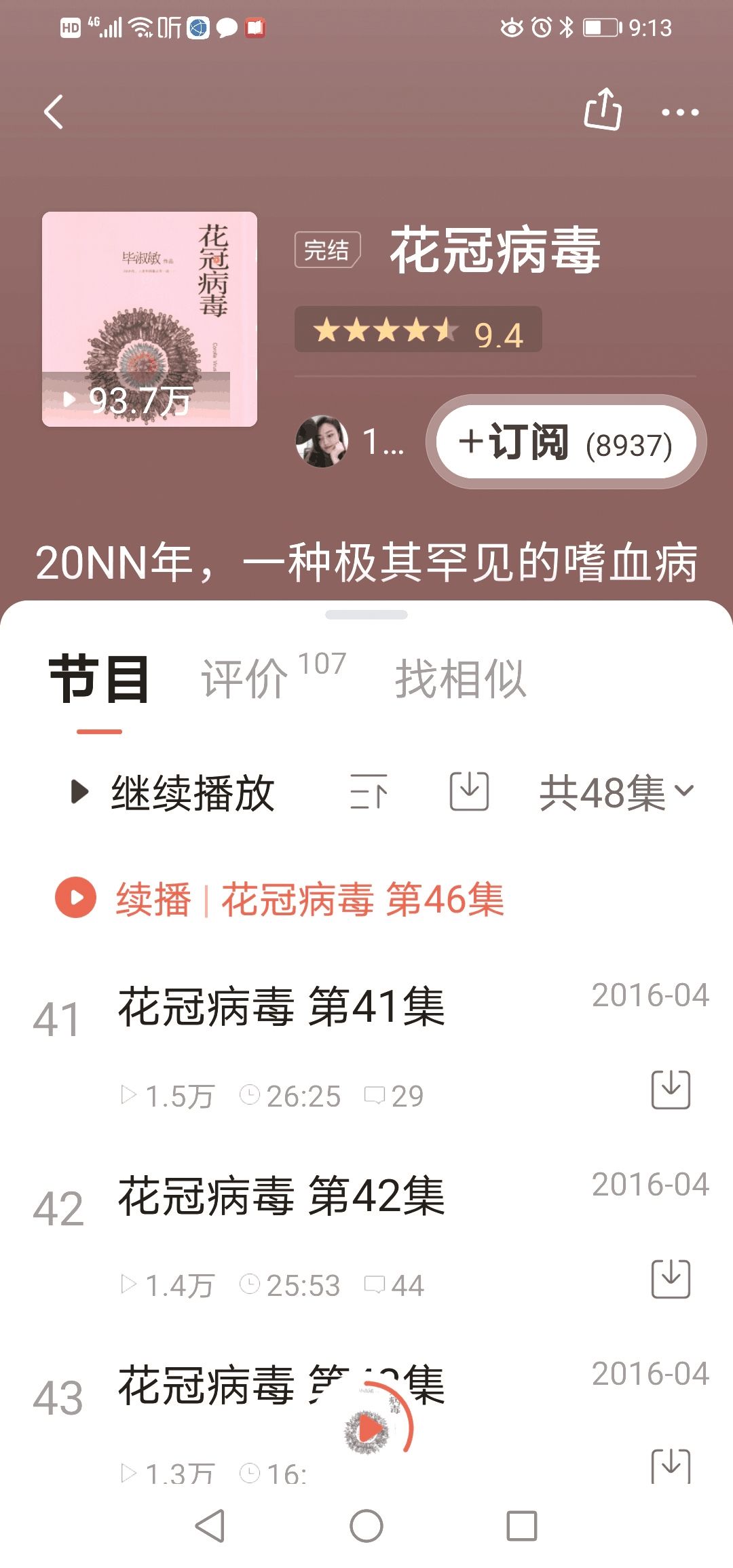Subscribe with the 订阅 button

[566, 442]
